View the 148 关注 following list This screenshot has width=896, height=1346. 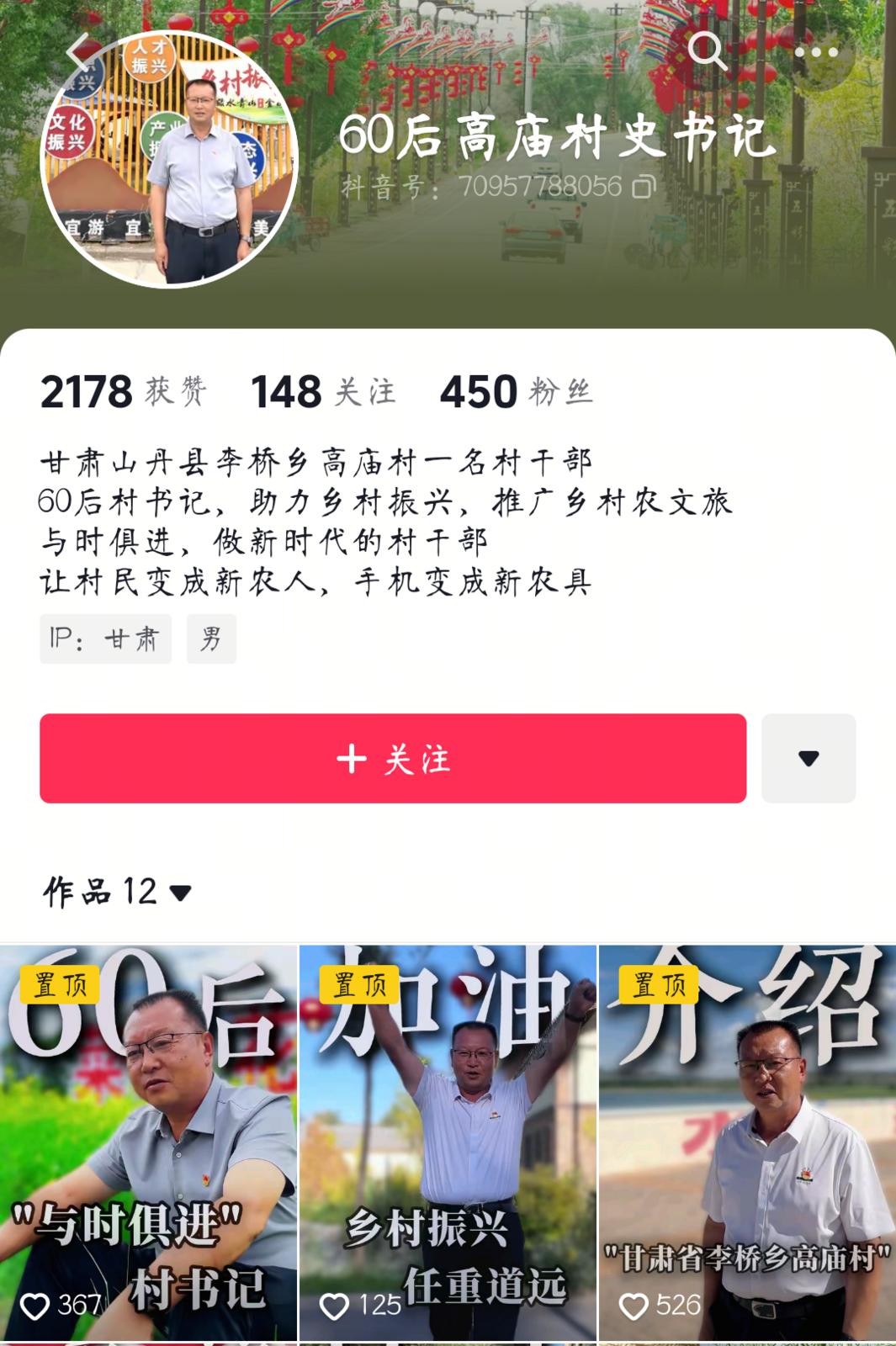tap(323, 392)
